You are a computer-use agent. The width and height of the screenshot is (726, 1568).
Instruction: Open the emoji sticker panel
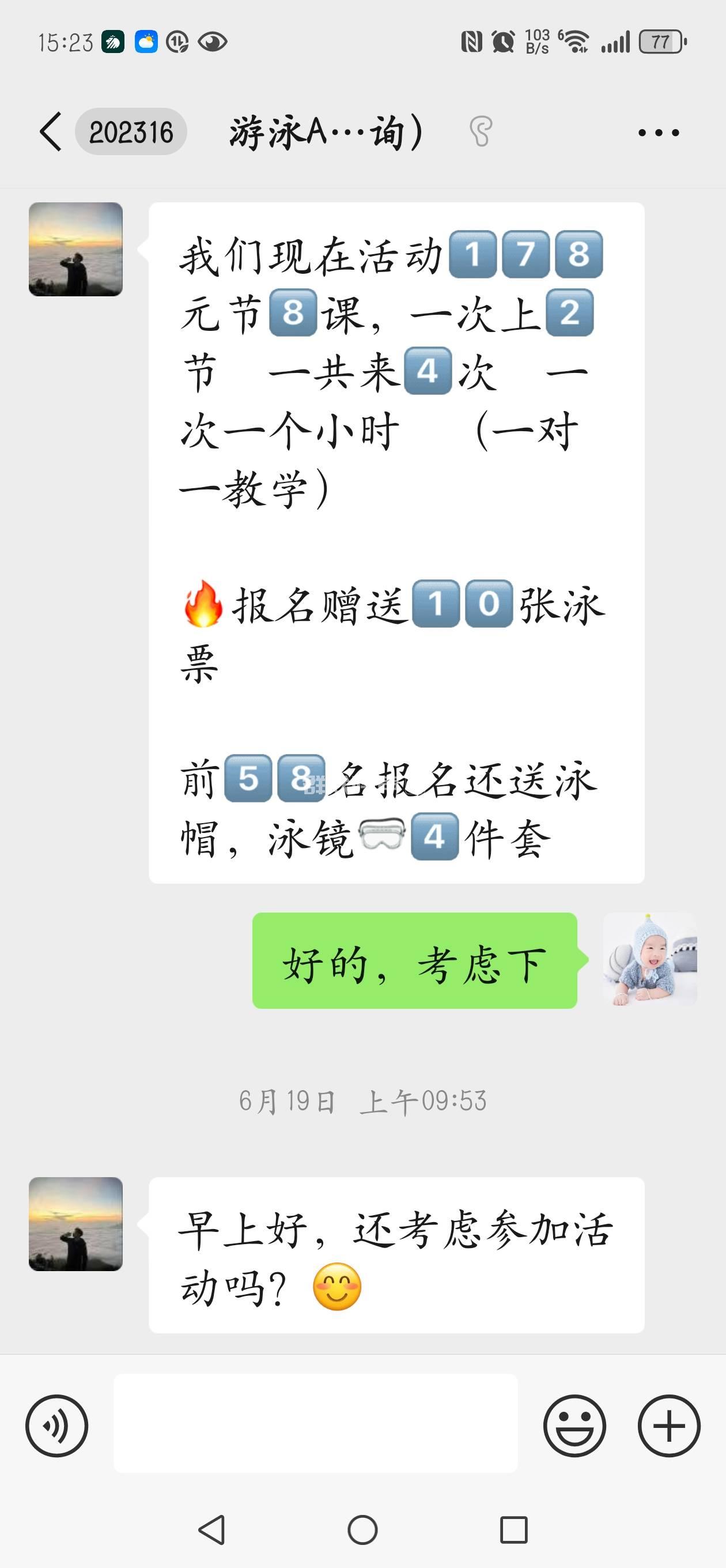click(x=574, y=1426)
